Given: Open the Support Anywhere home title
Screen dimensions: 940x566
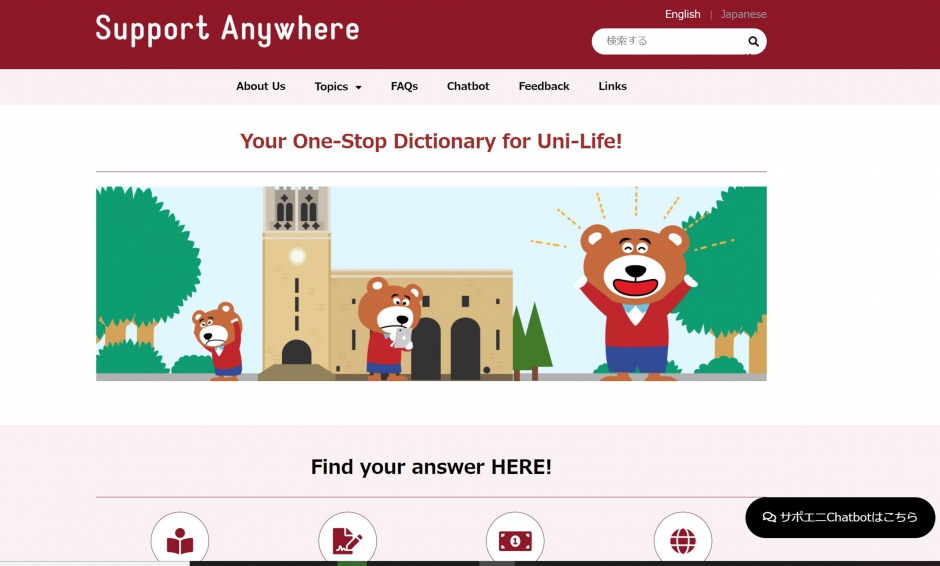Looking at the screenshot, I should [227, 28].
